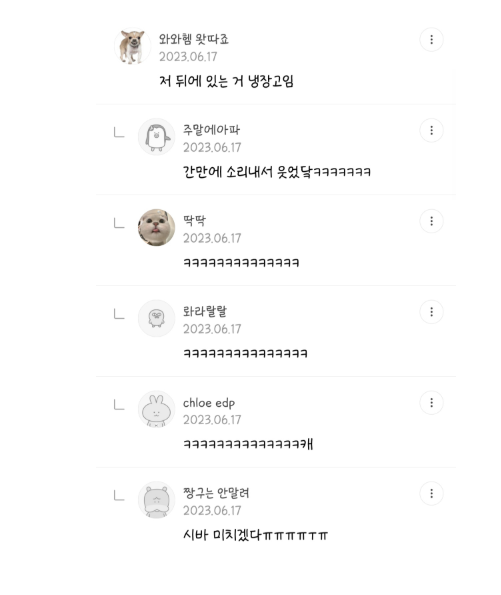Tap 딱딱's cat profile photo

coord(156,227)
